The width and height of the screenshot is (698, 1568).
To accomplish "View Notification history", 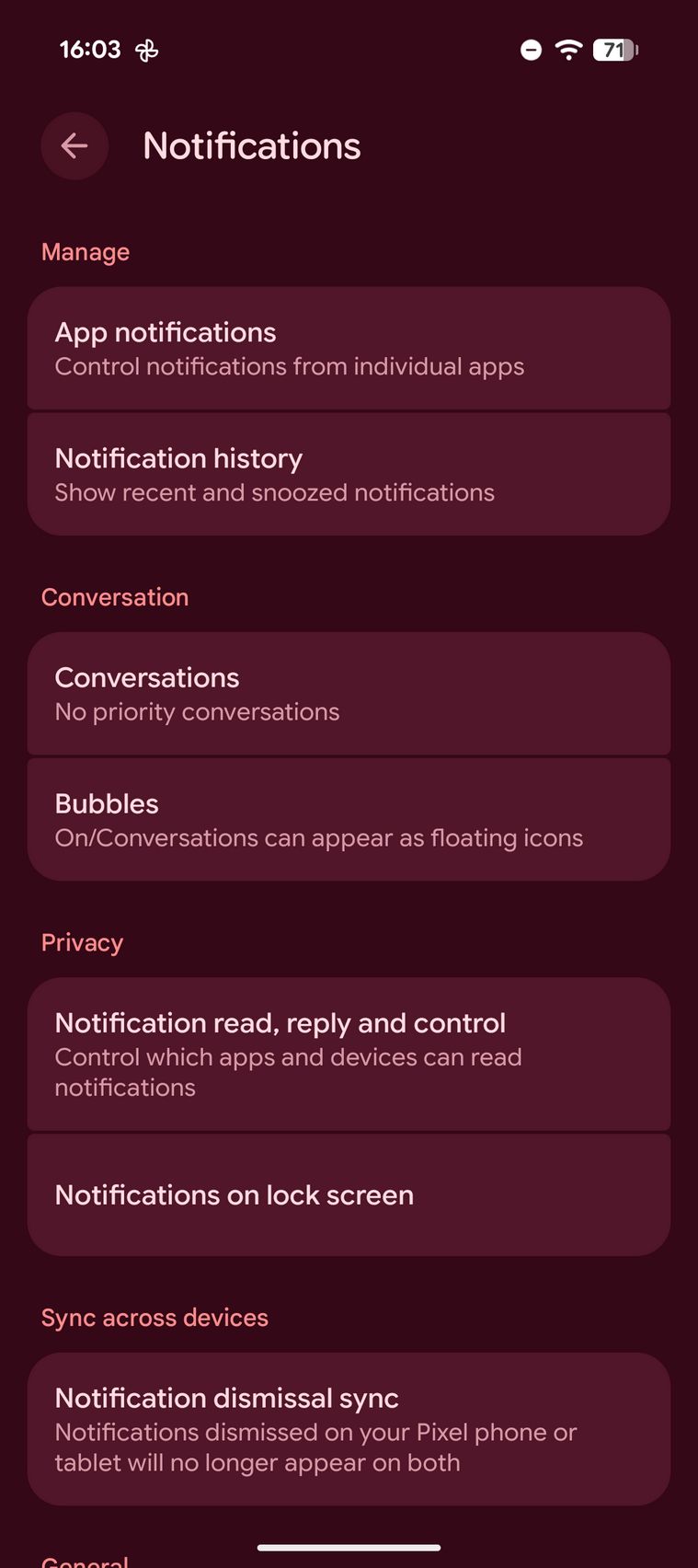I will coord(349,475).
